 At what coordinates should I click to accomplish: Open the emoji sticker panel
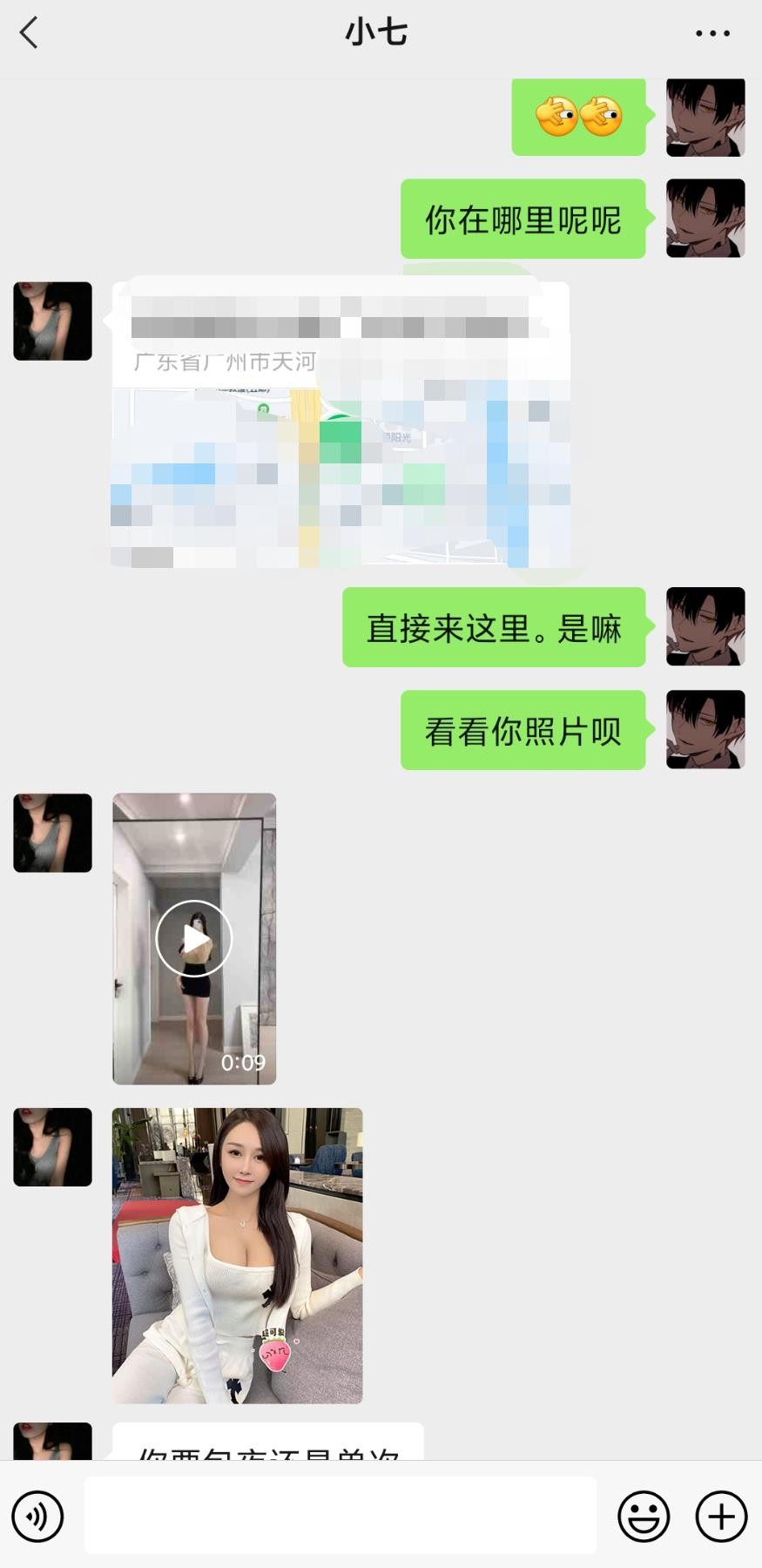(x=644, y=1517)
